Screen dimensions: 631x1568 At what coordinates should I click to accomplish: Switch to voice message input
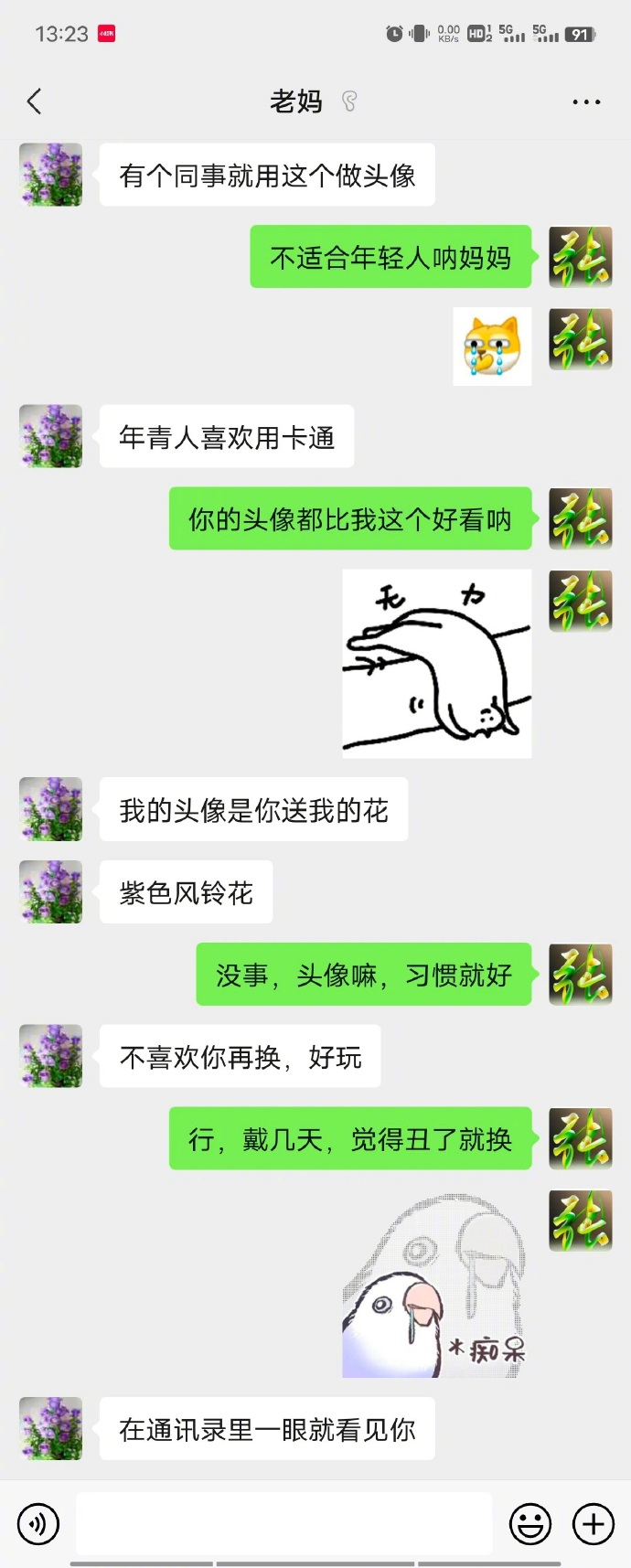click(x=38, y=1524)
